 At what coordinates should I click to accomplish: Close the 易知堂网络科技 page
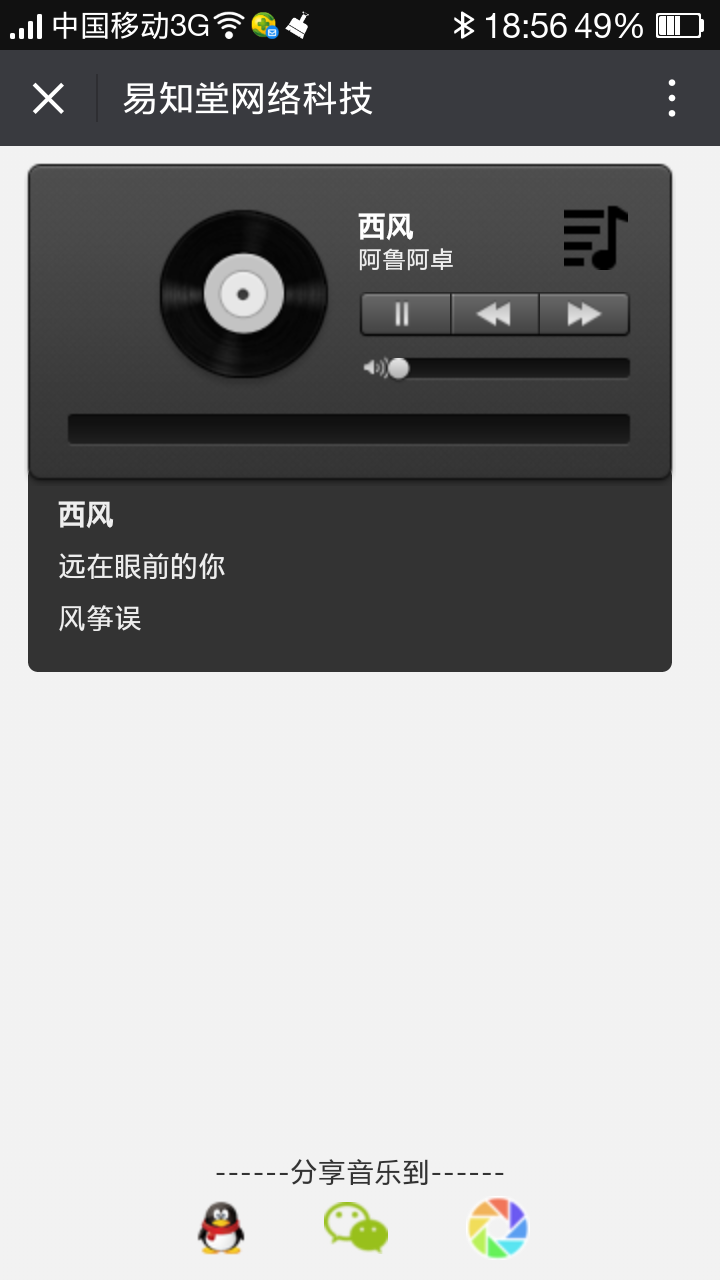coord(48,99)
